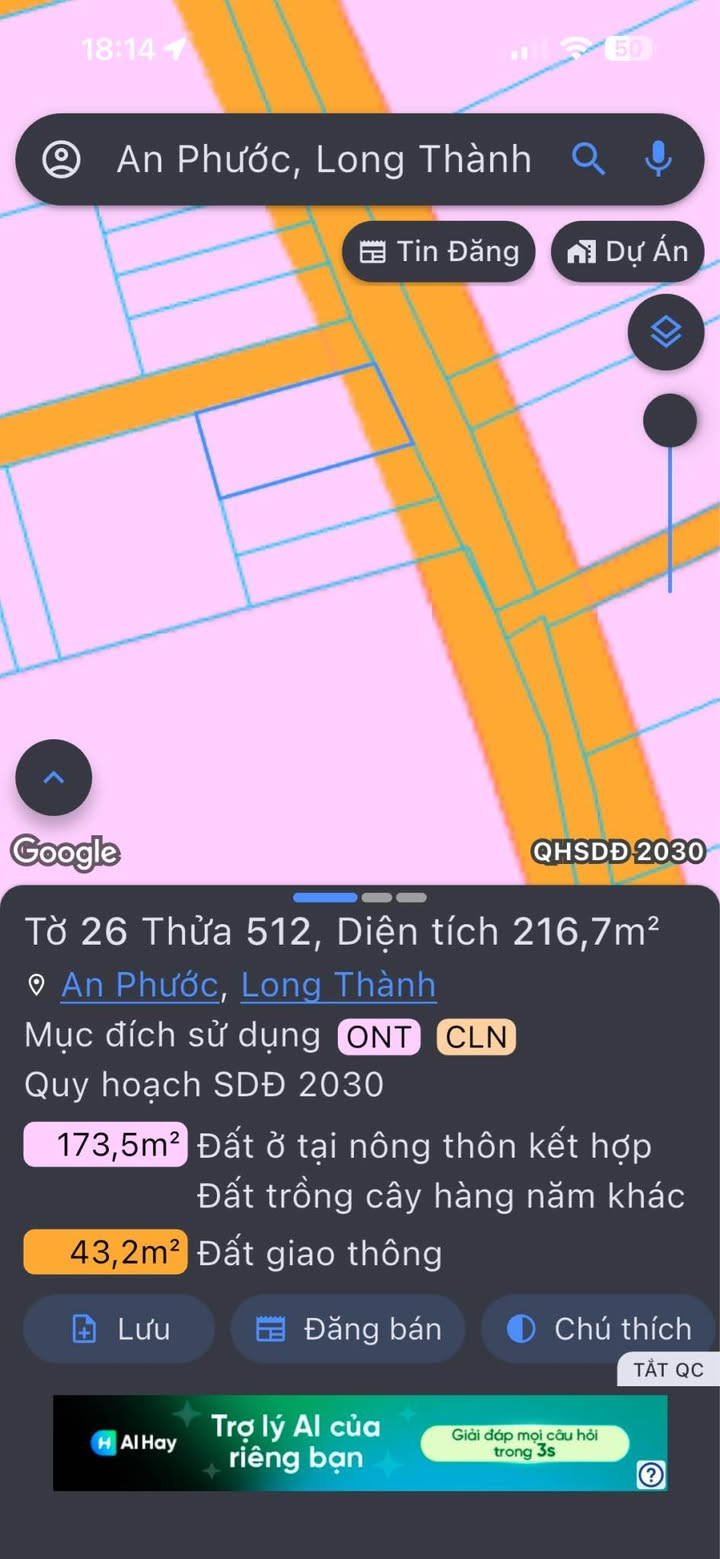720x1559 pixels.
Task: Tap the magnifier search icon
Action: click(588, 159)
